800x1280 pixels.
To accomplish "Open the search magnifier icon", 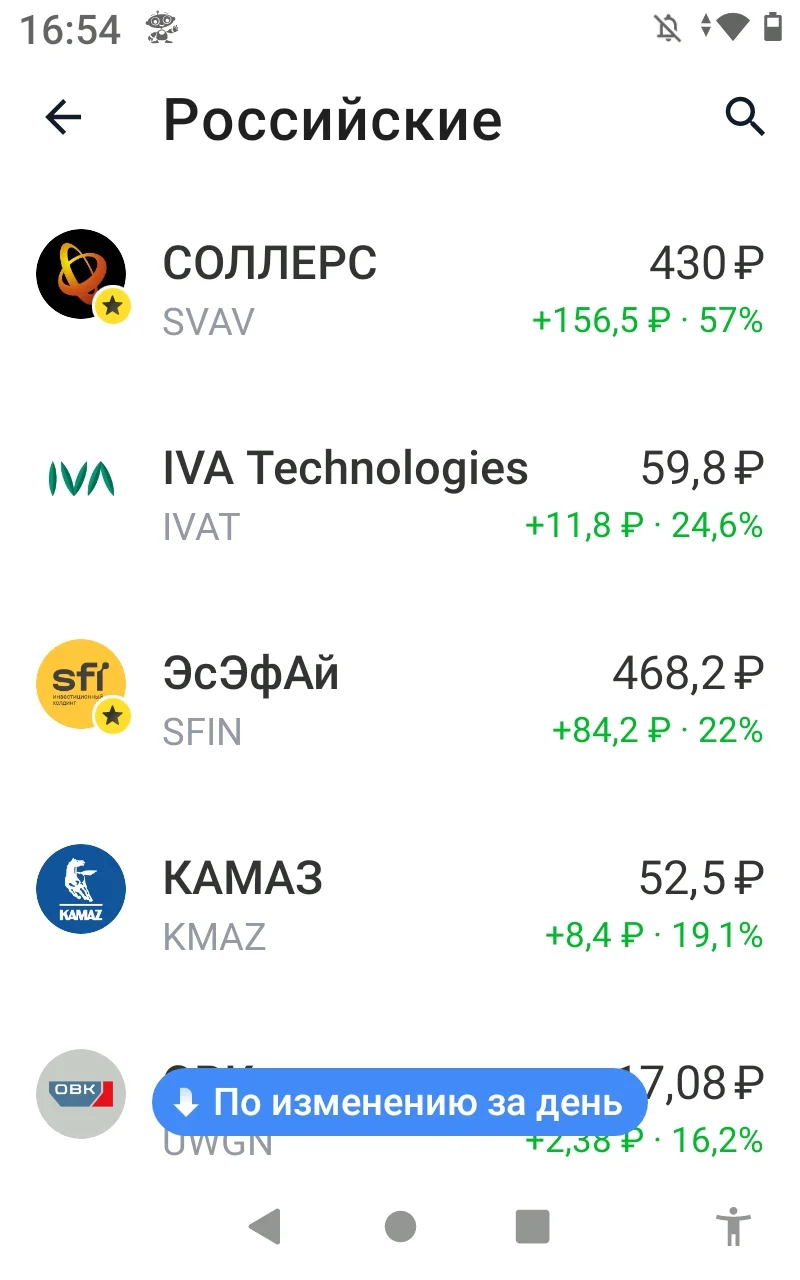I will [x=745, y=118].
